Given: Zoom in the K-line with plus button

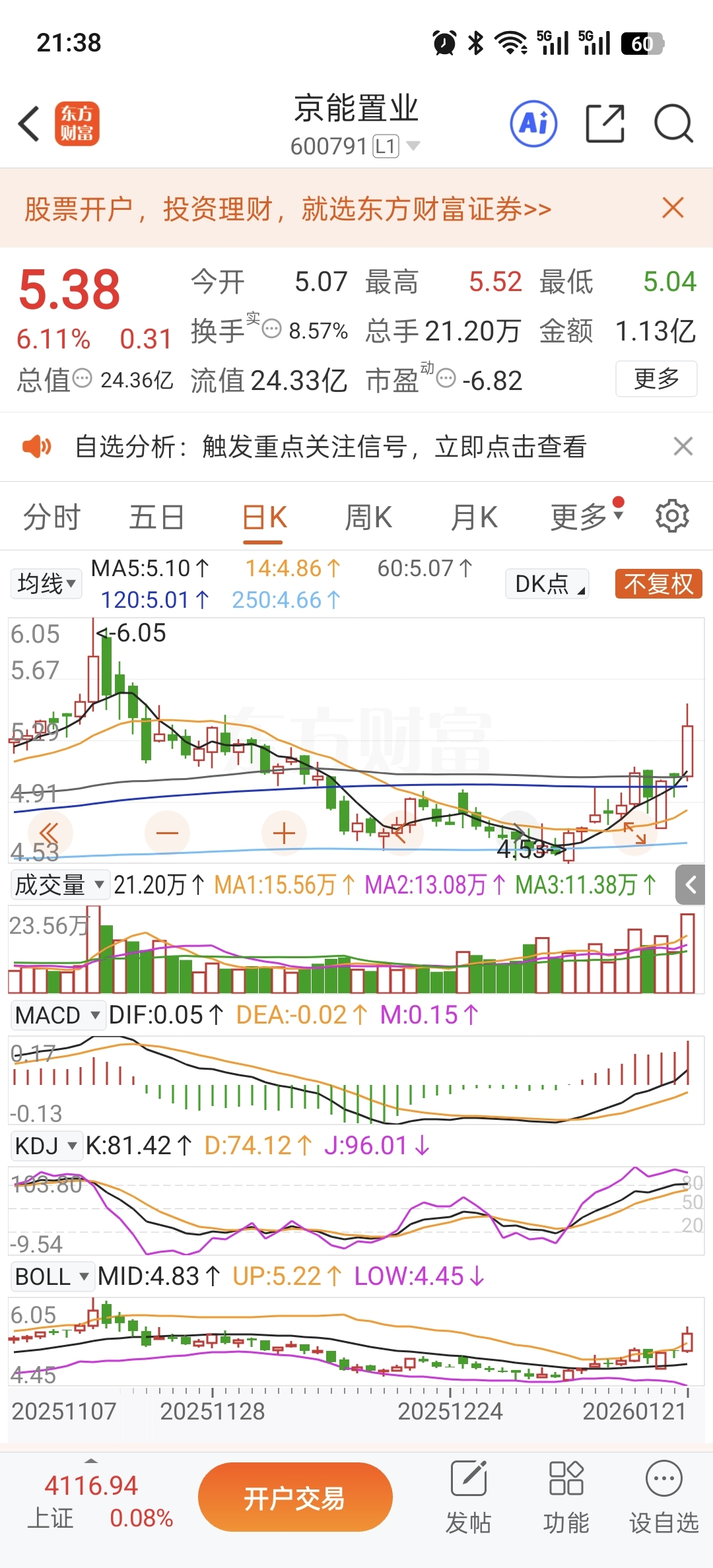Looking at the screenshot, I should point(284,833).
